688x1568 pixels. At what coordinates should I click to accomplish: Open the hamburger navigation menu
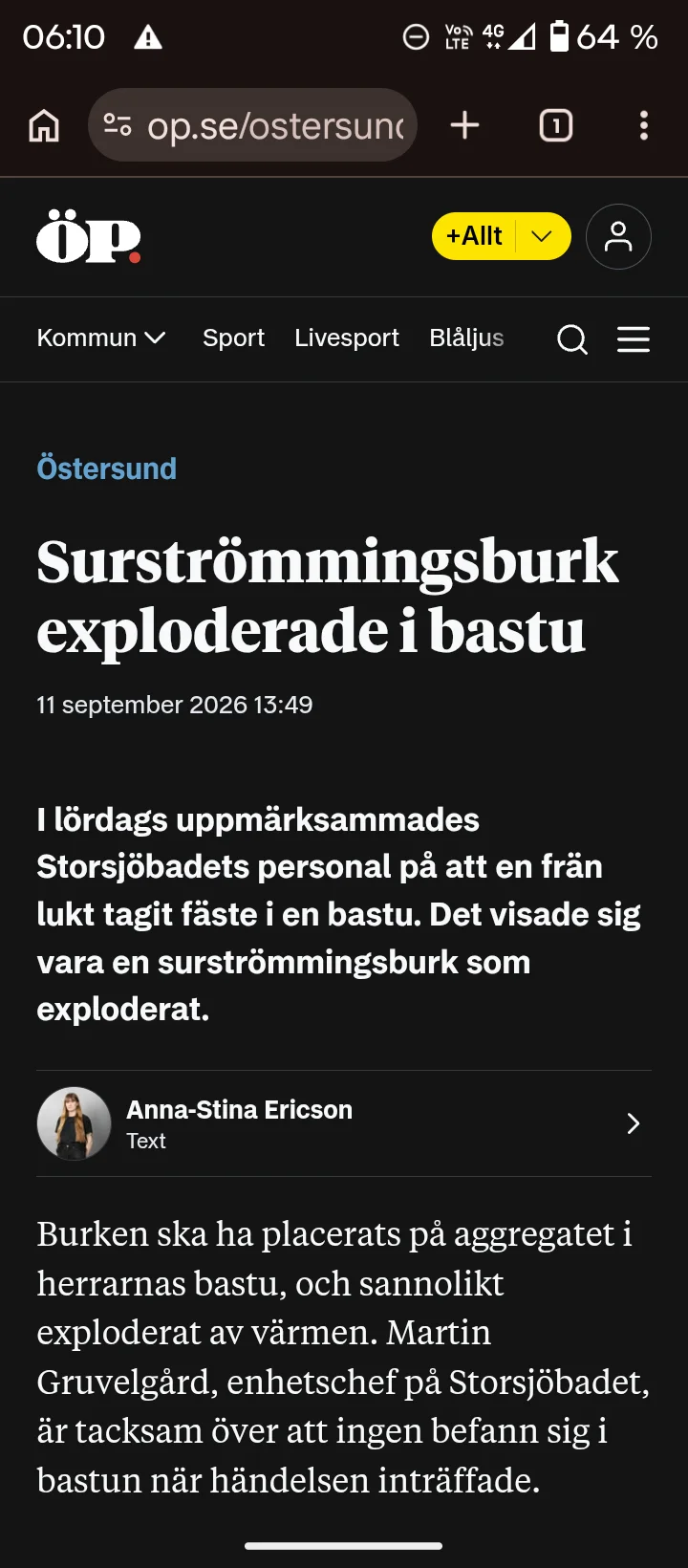click(x=634, y=339)
